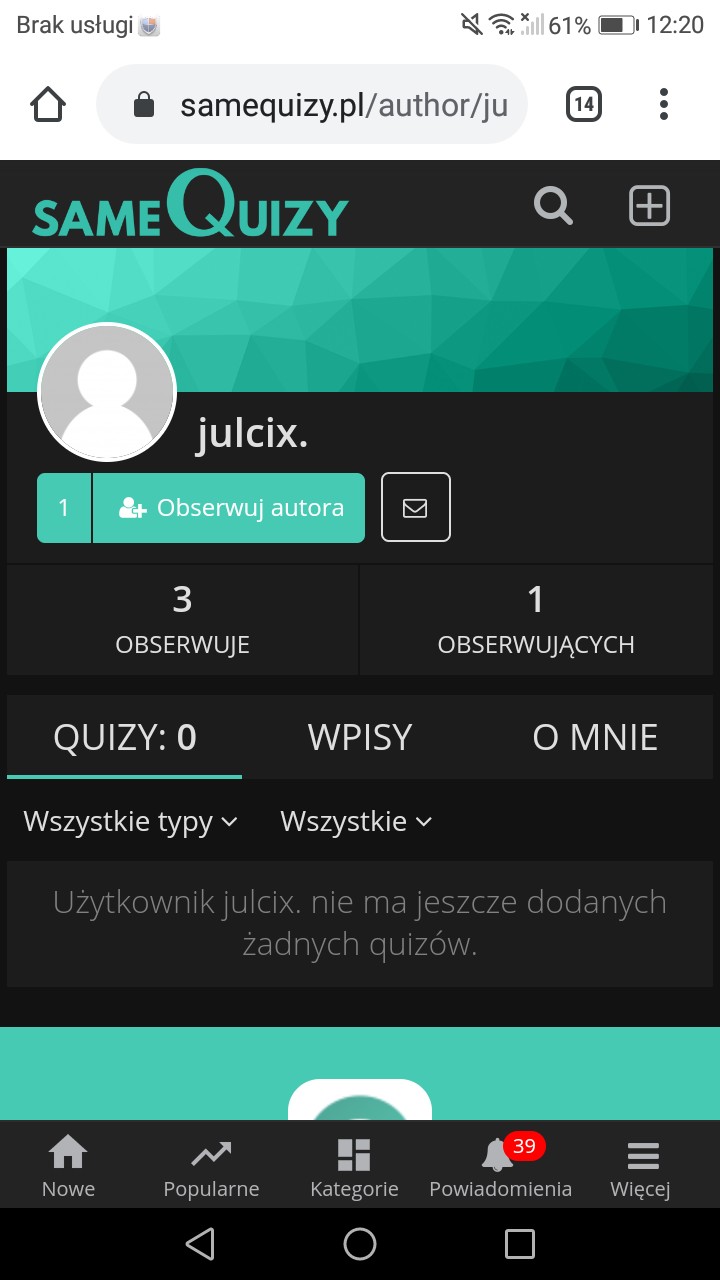Open the Więcej menu
720x1280 pixels.
pos(641,1166)
